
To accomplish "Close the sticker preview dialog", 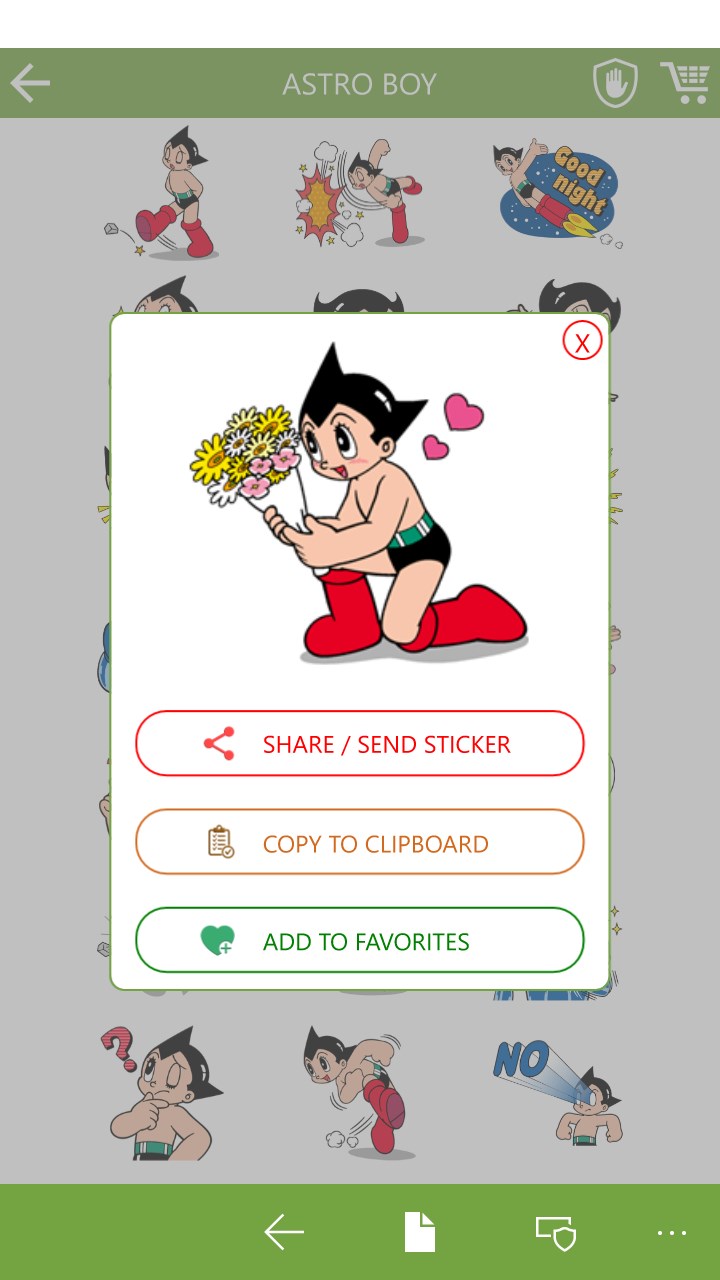I will (582, 342).
